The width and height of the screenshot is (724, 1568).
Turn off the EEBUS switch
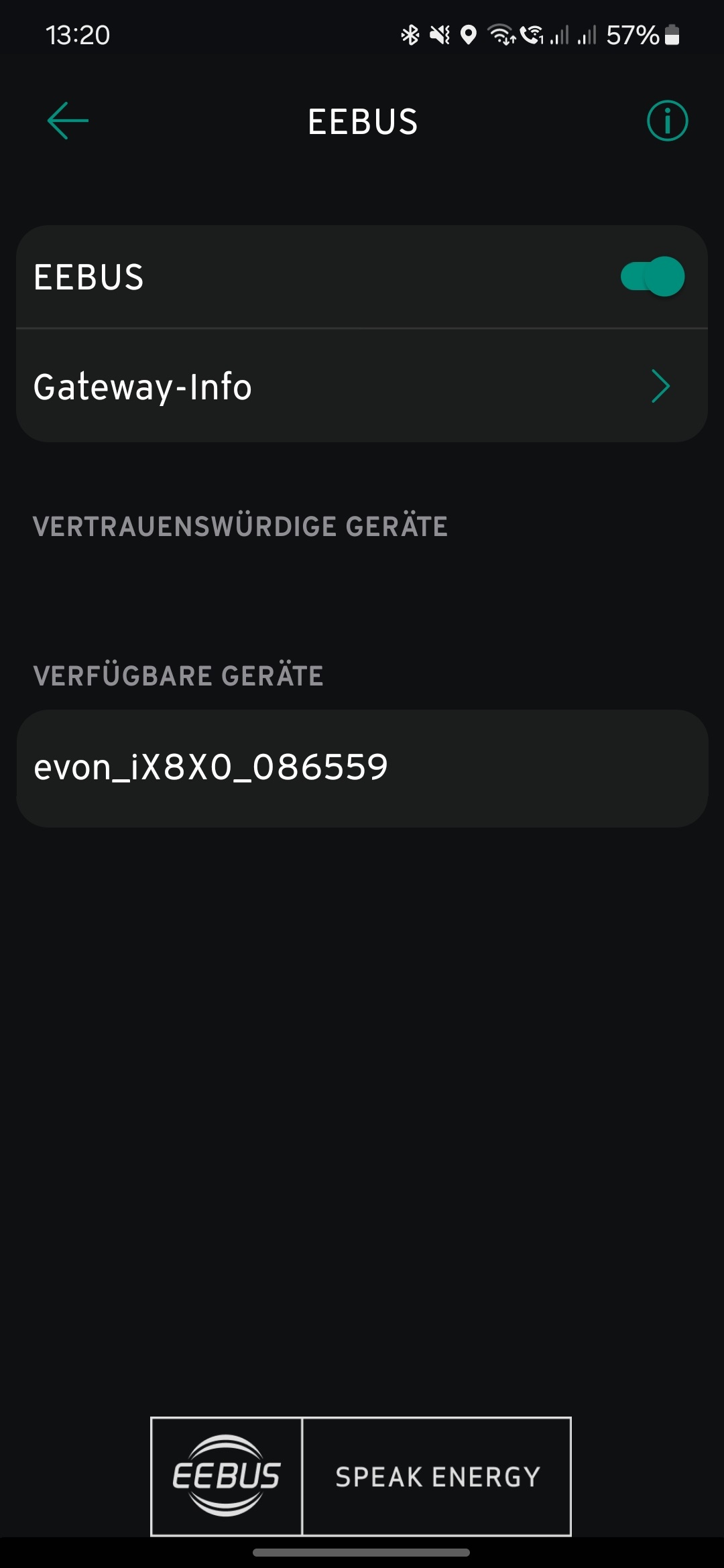click(x=652, y=277)
